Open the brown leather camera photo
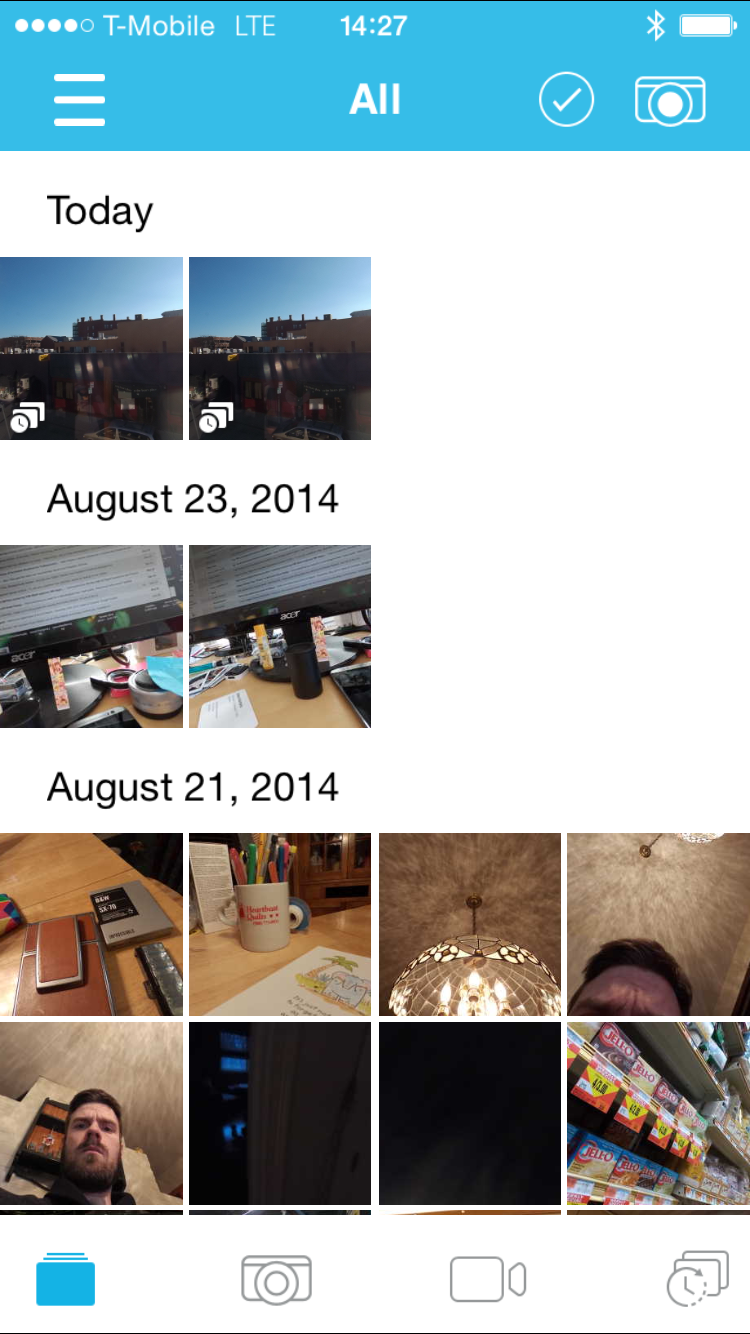750x1334 pixels. (x=91, y=924)
